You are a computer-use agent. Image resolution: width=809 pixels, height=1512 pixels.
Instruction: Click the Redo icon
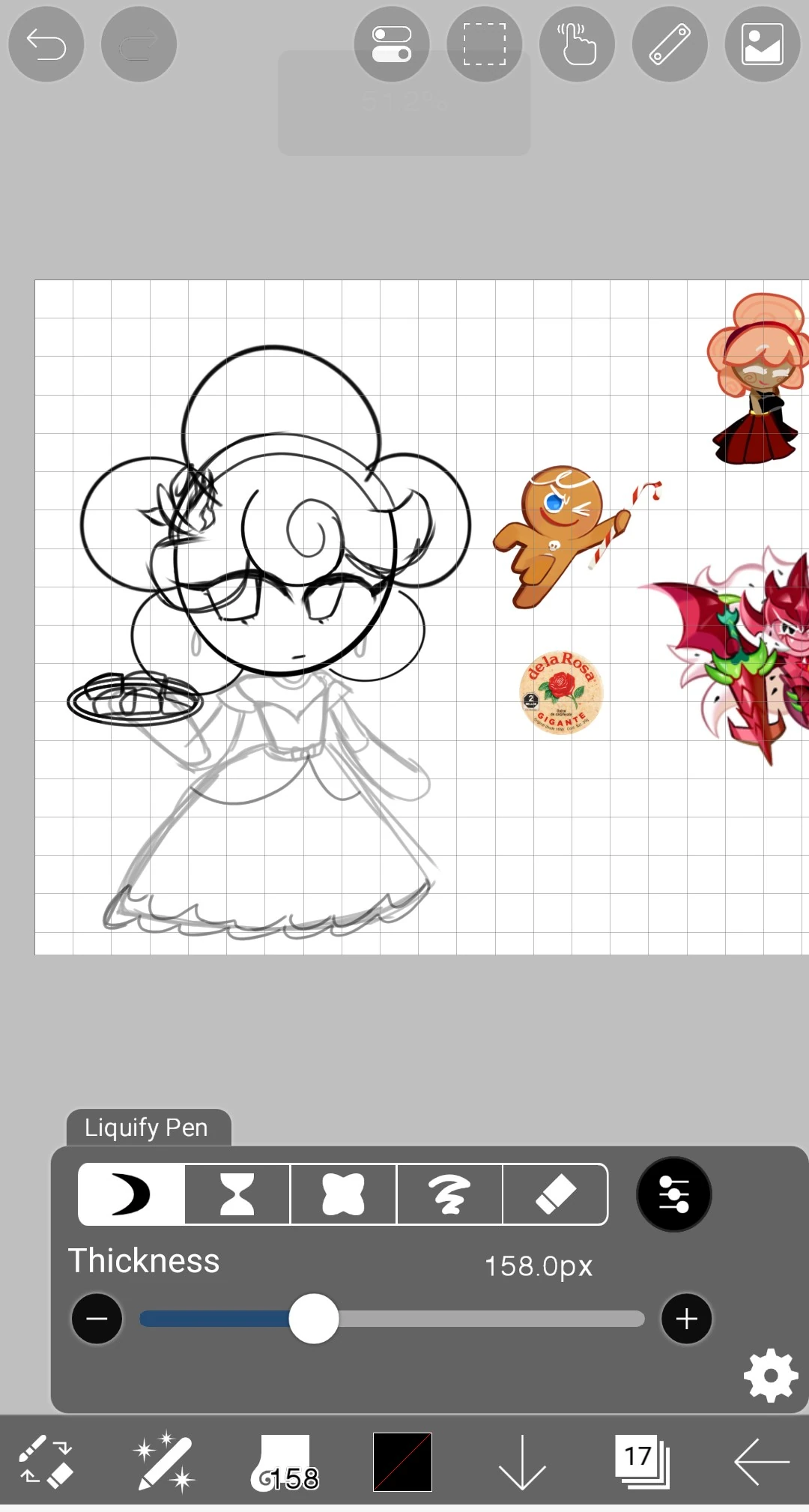(139, 45)
